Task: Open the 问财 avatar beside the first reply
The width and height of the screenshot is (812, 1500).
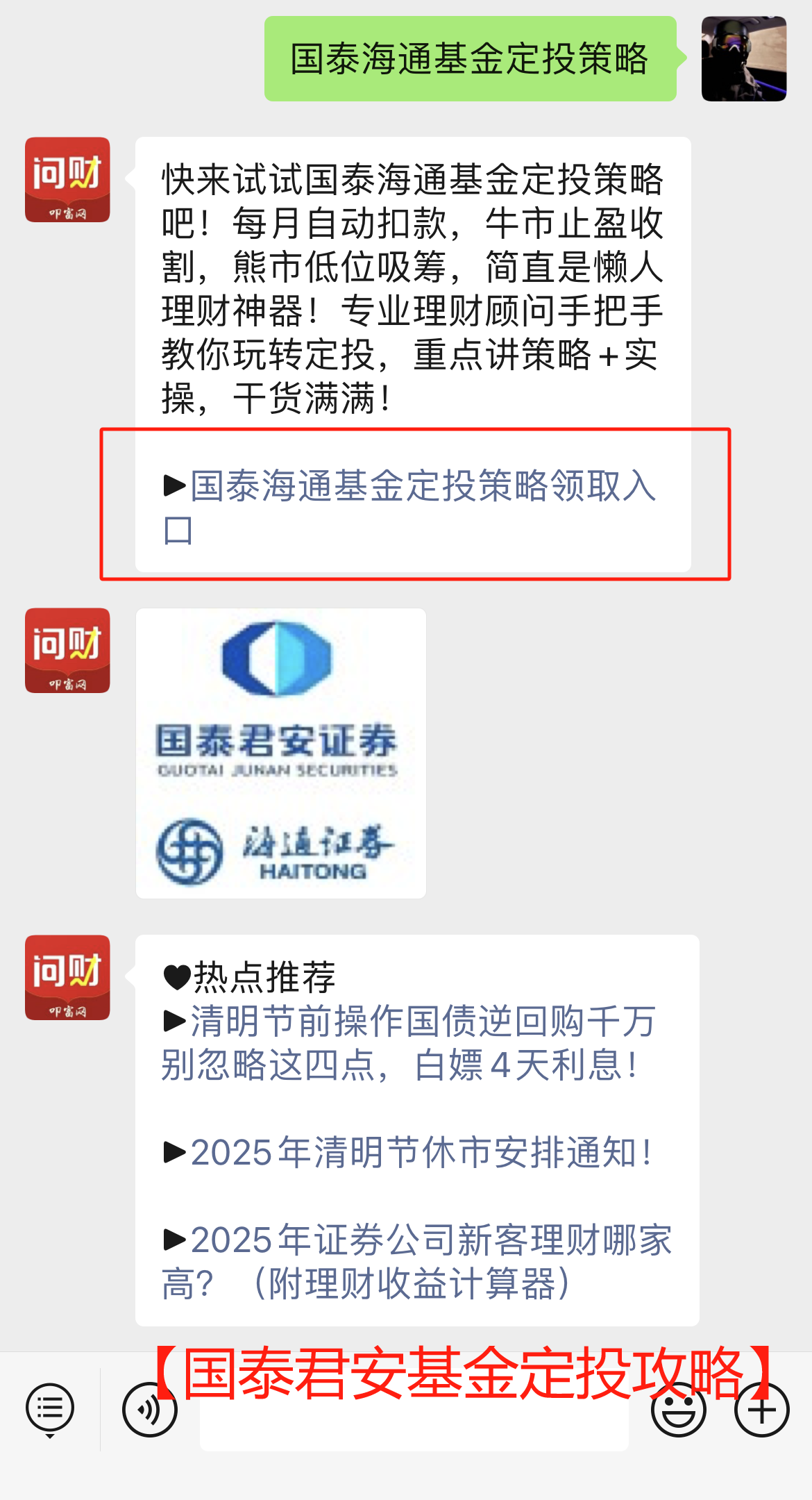Action: [x=67, y=180]
